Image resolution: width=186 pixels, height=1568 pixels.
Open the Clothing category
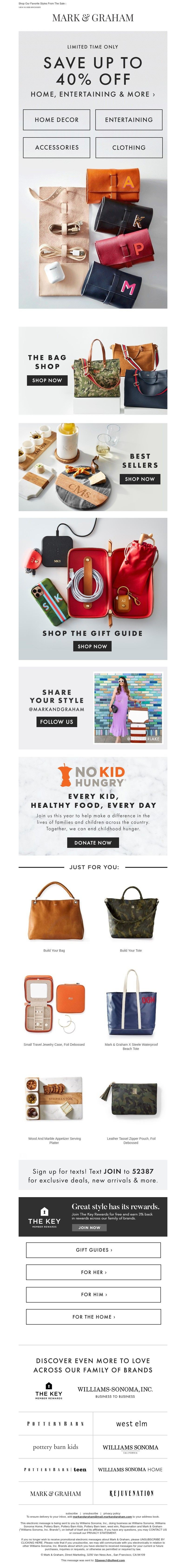tap(129, 147)
